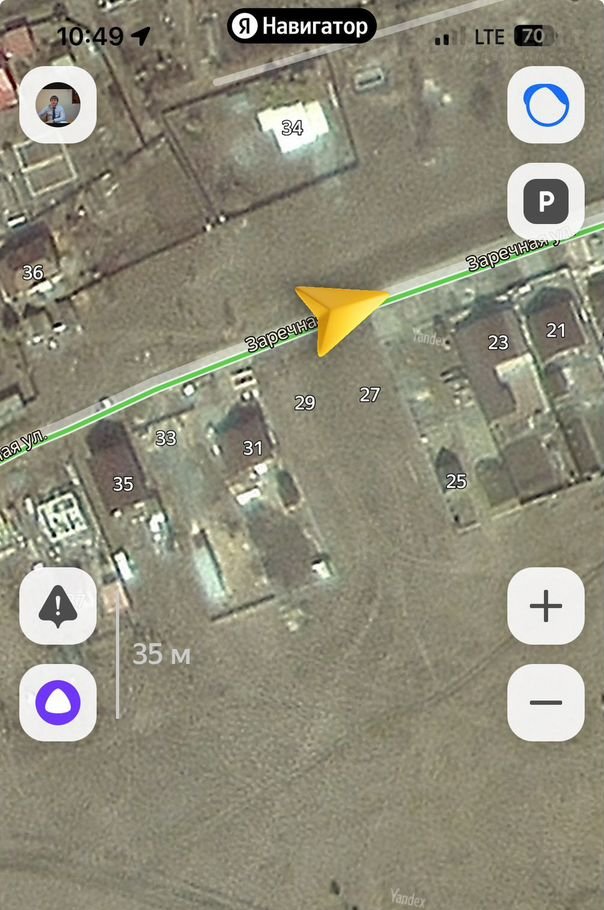Tap the yellow location arrow

tap(338, 313)
